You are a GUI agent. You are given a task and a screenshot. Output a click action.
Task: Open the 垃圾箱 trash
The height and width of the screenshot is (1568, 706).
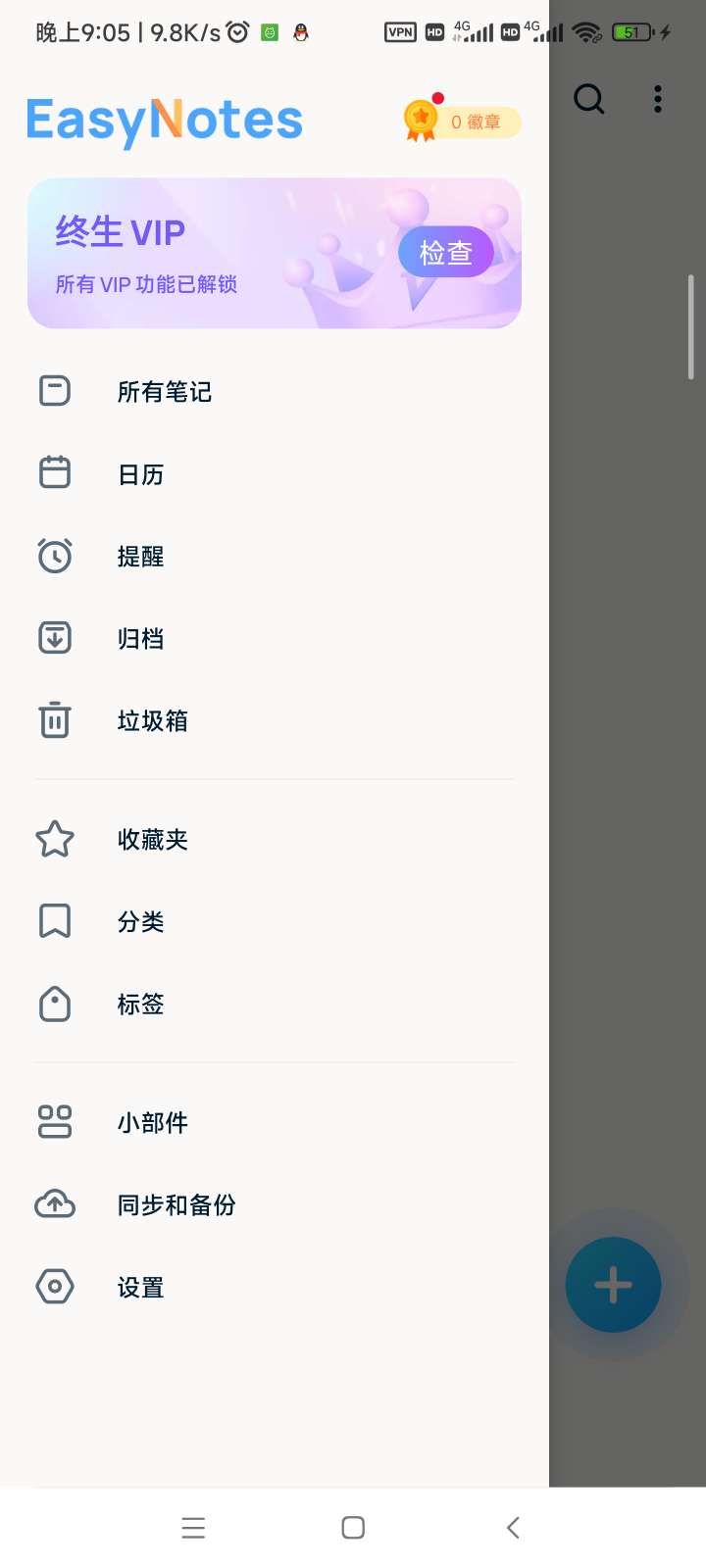pyautogui.click(x=153, y=721)
